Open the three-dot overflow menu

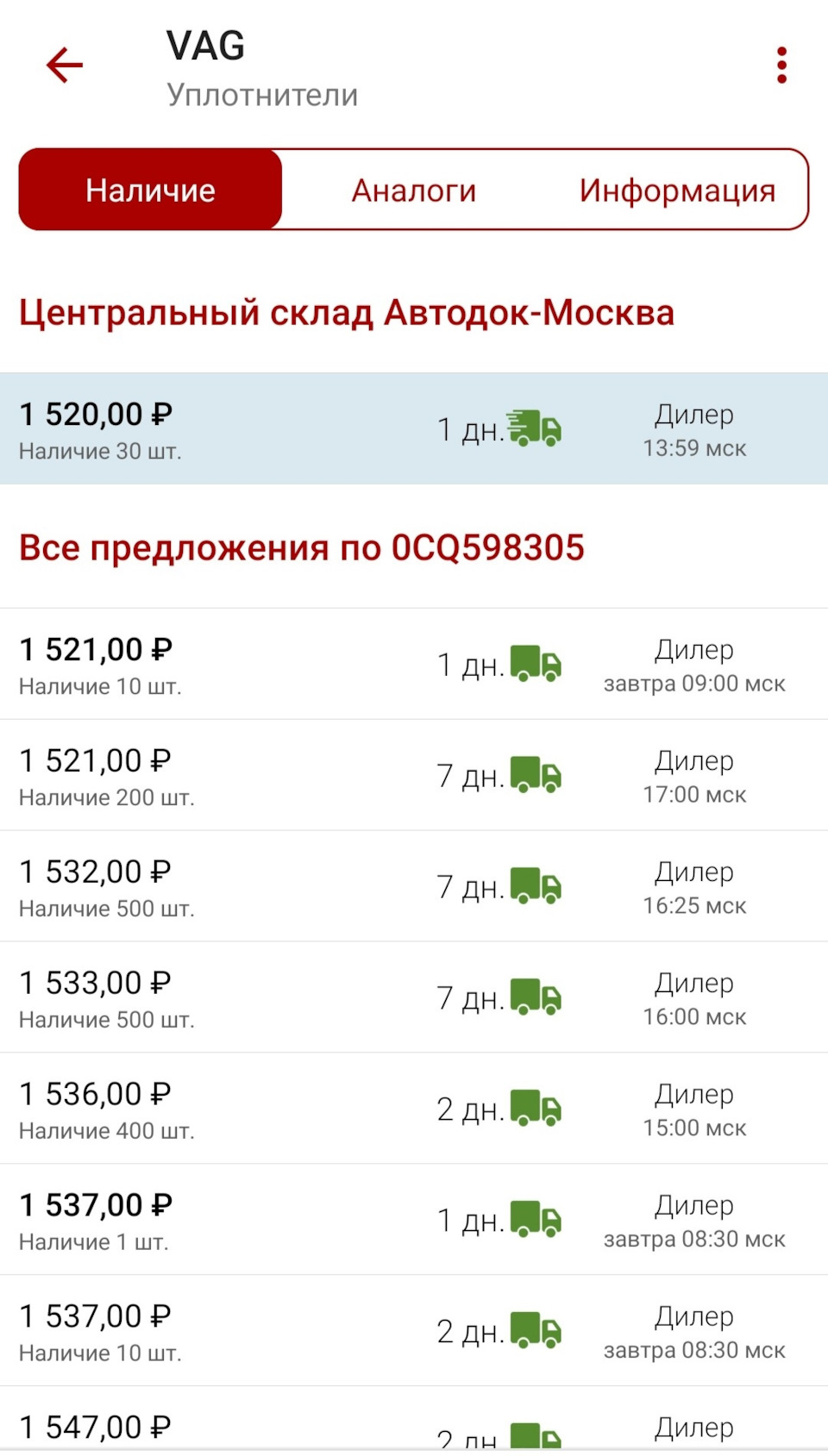781,63
